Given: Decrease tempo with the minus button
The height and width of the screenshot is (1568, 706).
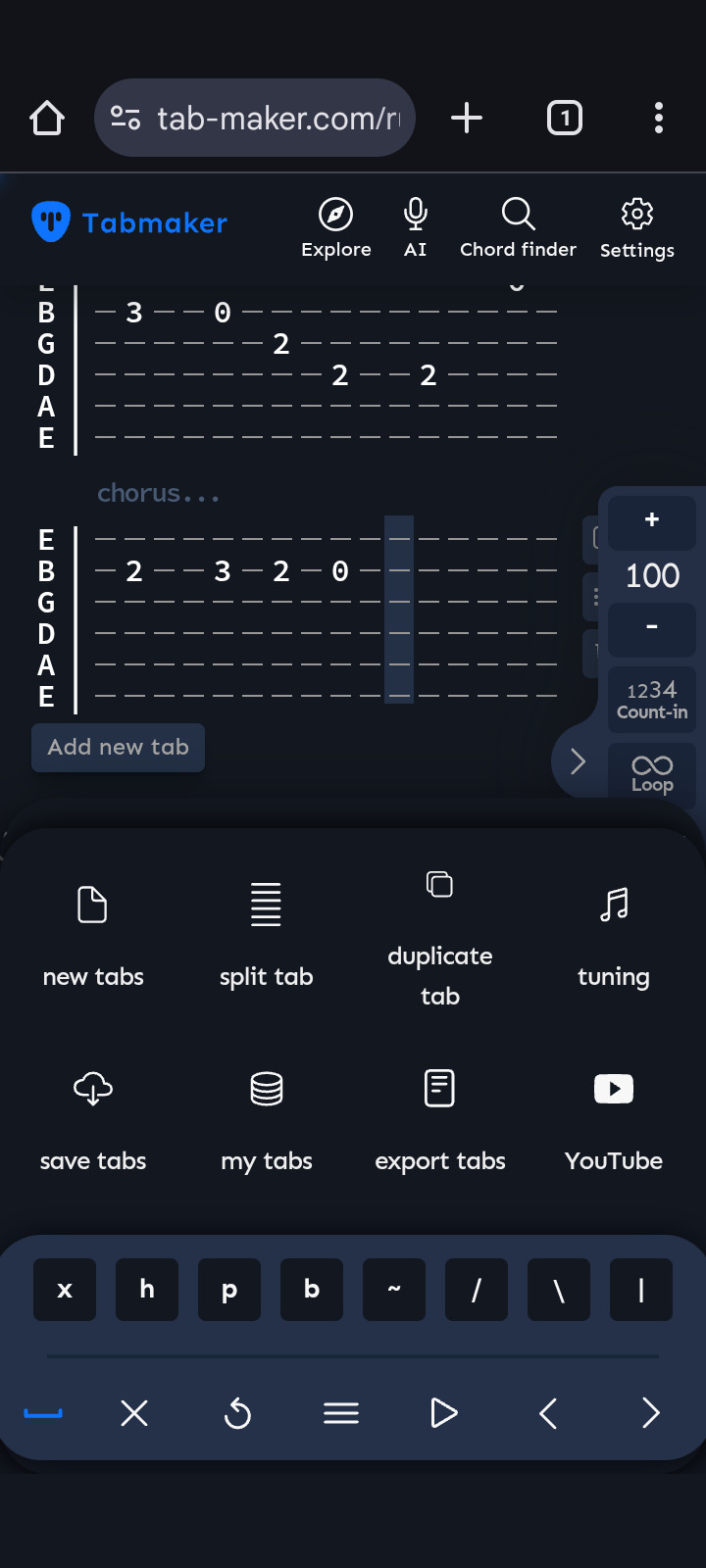Looking at the screenshot, I should point(652,627).
